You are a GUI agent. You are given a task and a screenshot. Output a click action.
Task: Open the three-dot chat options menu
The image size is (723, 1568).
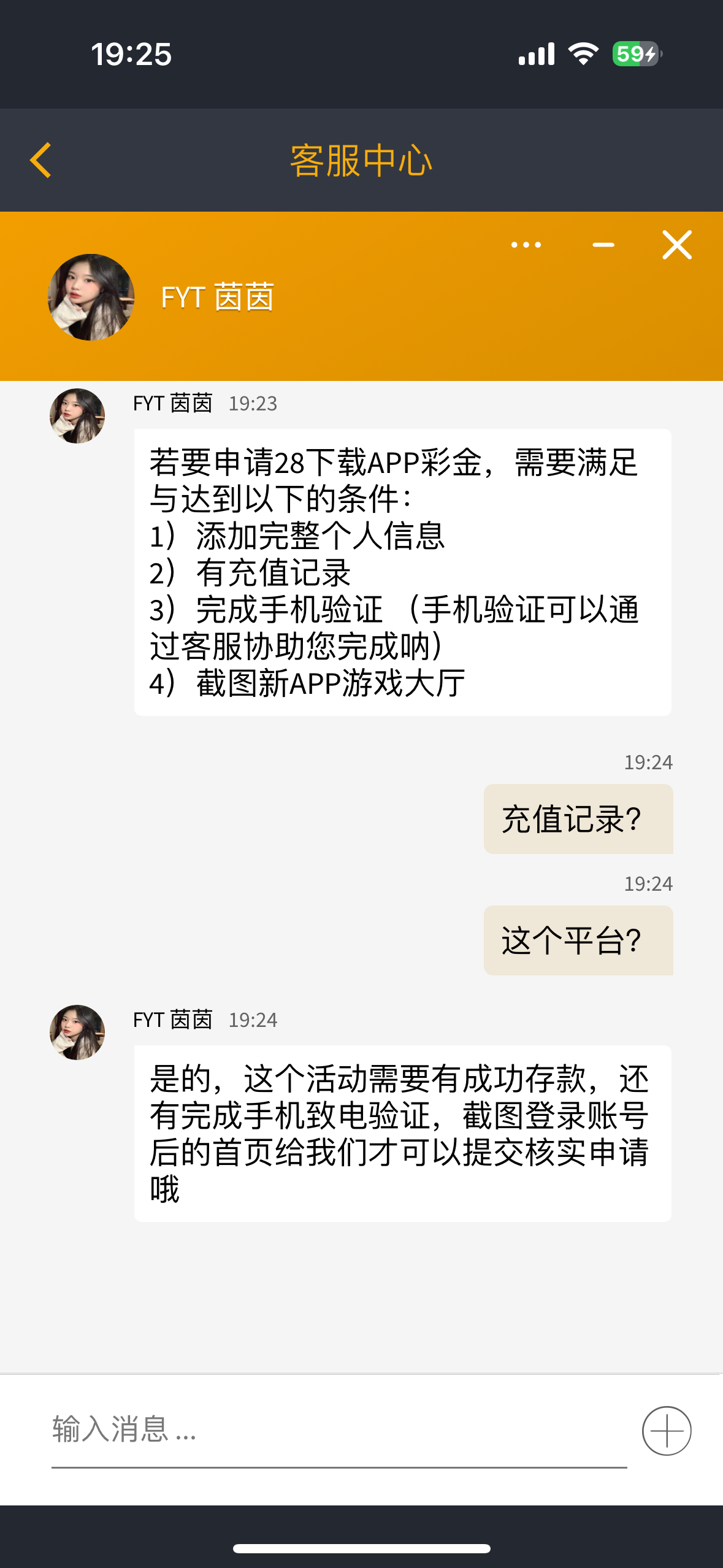click(526, 245)
